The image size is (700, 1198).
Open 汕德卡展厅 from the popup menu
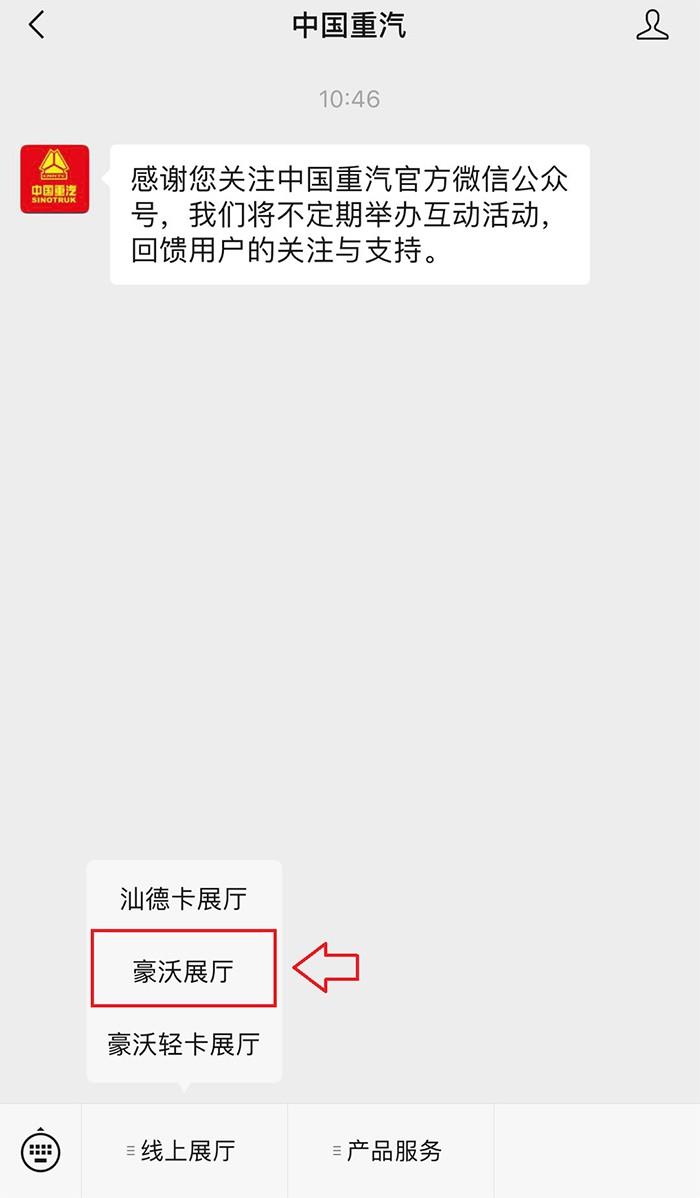[184, 898]
